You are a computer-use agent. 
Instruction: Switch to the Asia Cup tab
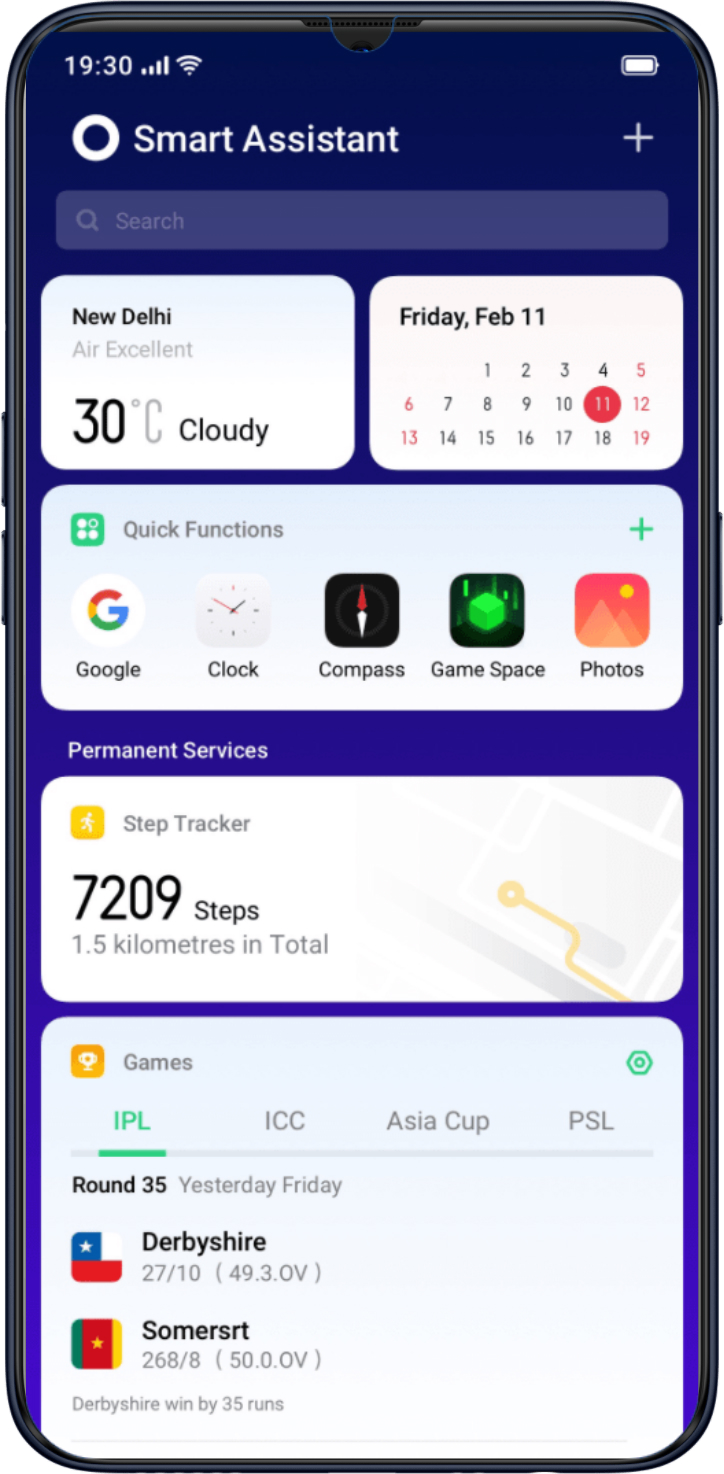(438, 1121)
